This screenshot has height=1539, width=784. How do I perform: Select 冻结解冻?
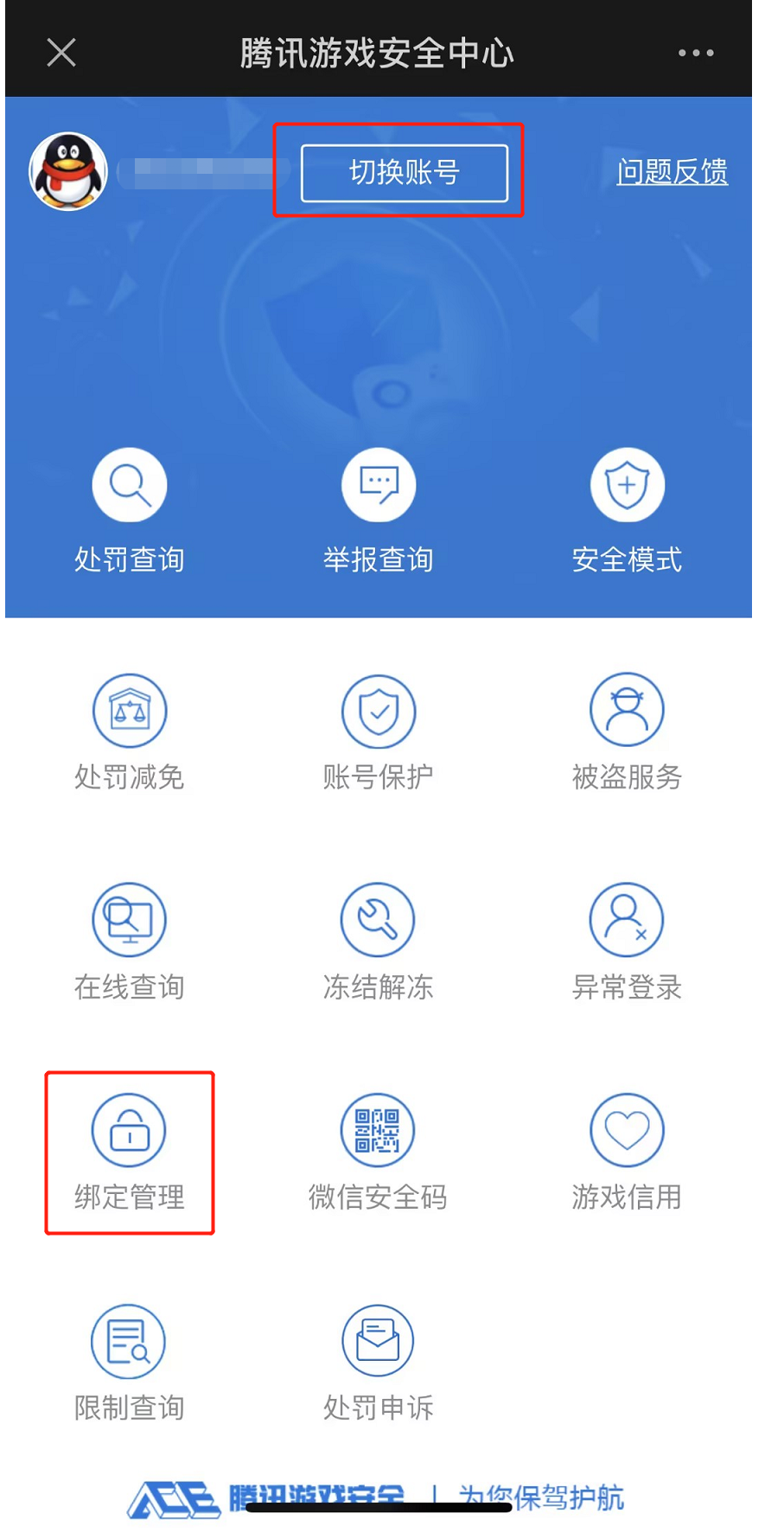pyautogui.click(x=379, y=942)
